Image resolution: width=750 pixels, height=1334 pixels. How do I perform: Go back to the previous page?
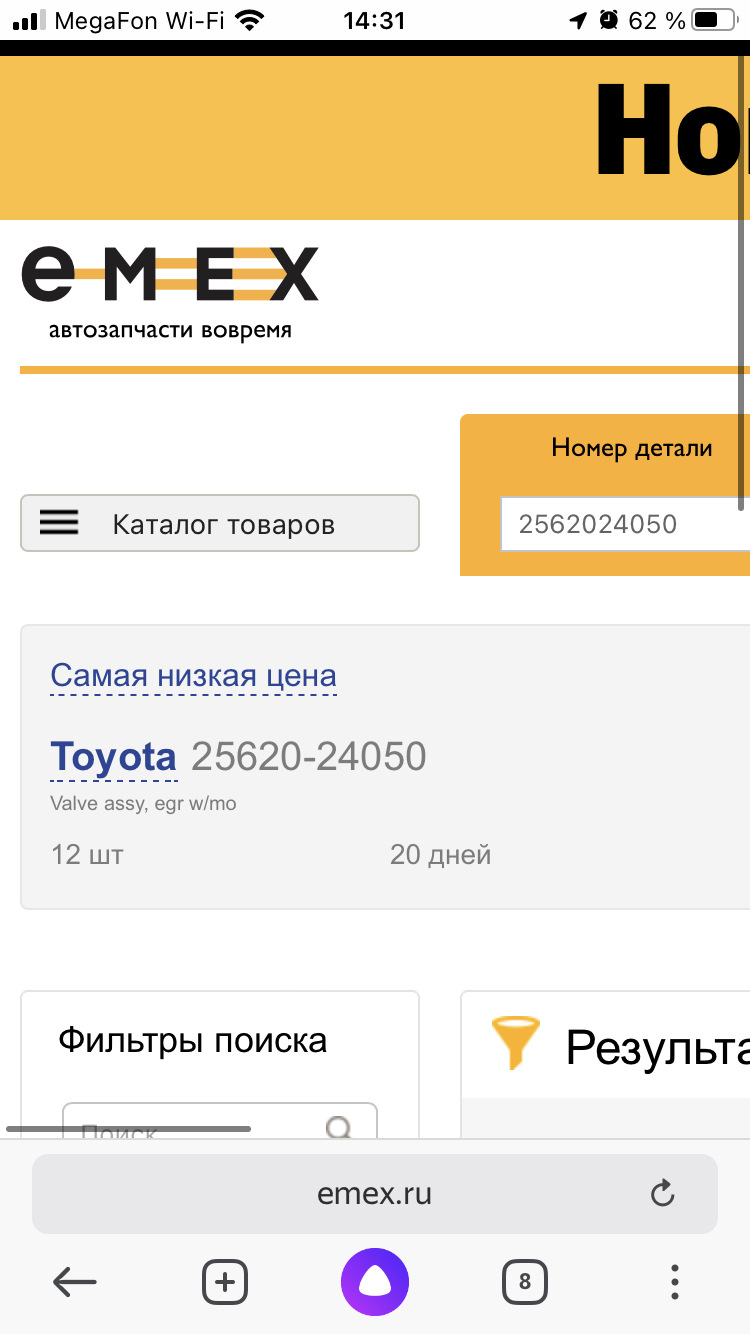click(x=75, y=1281)
